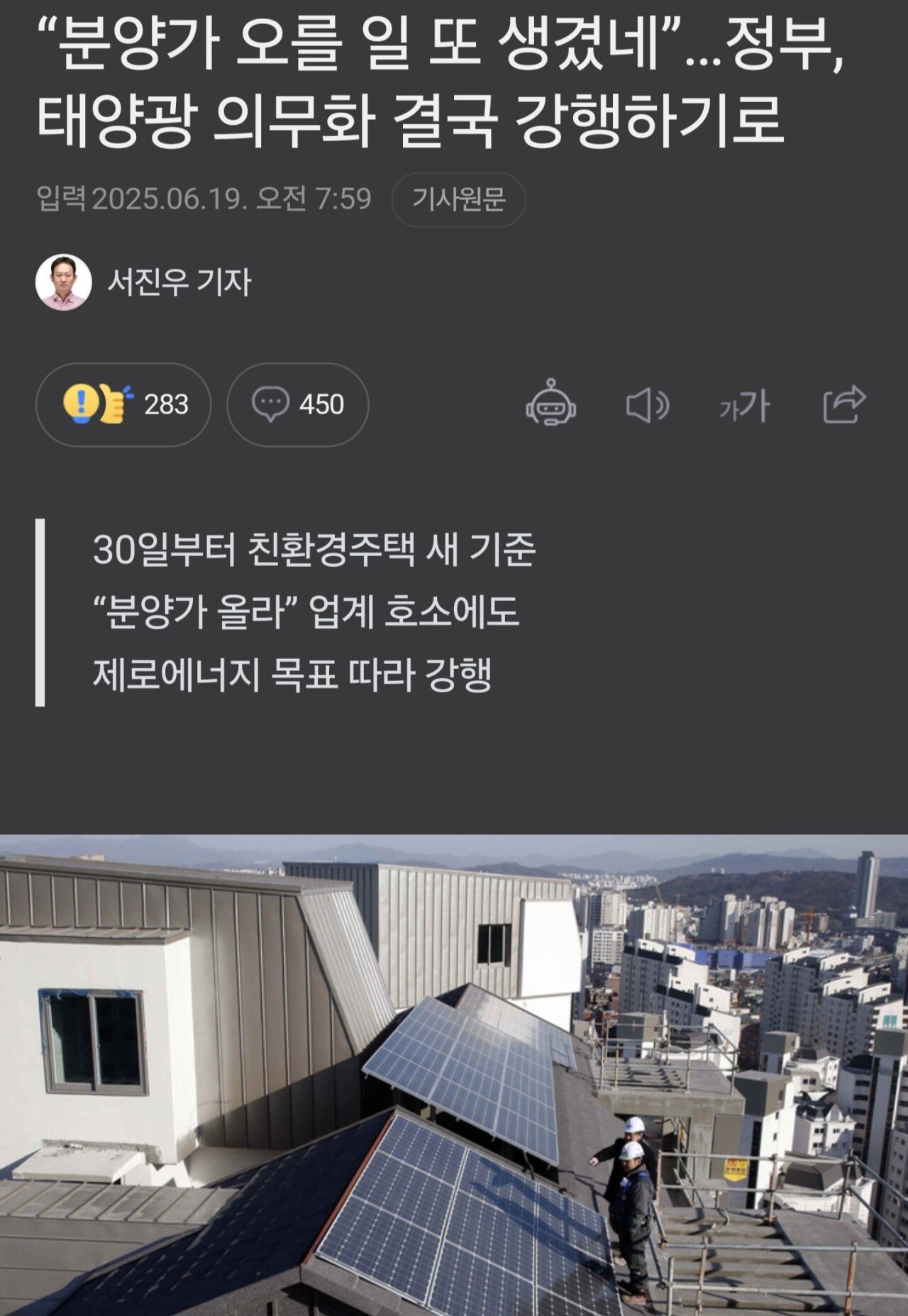Open the 450 comments
The width and height of the screenshot is (908, 1316).
coord(298,404)
